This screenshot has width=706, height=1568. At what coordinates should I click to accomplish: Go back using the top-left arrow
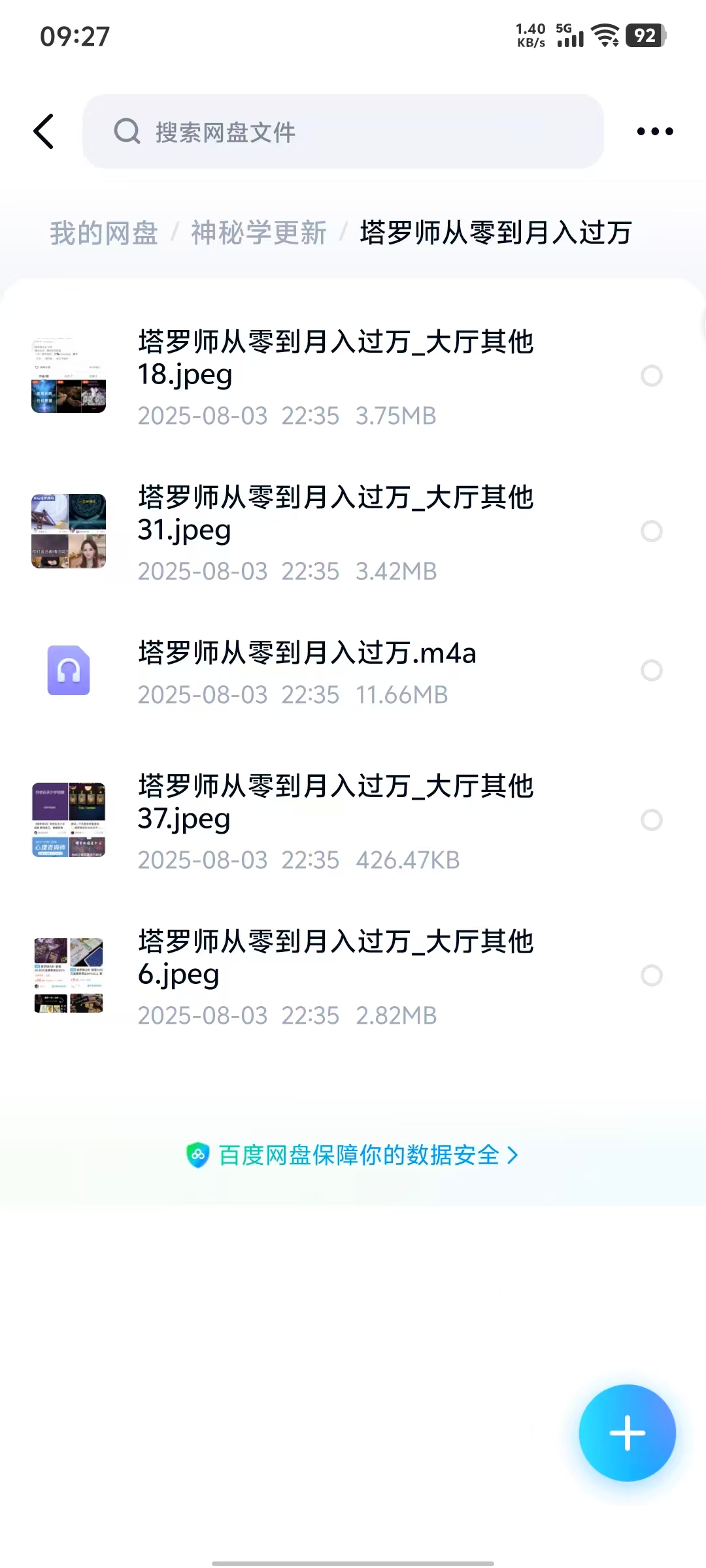pyautogui.click(x=44, y=131)
